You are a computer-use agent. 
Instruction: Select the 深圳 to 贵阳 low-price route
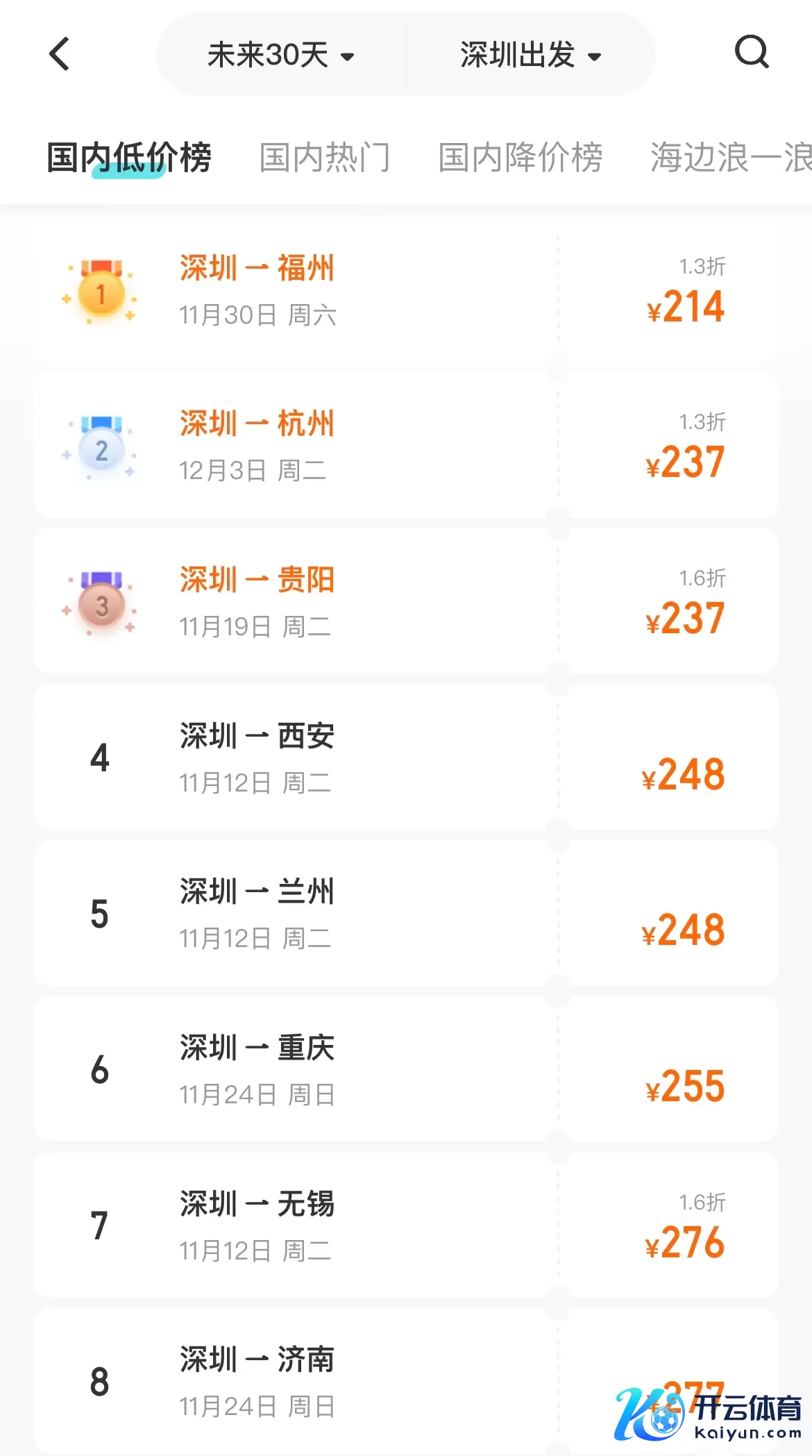tap(406, 601)
